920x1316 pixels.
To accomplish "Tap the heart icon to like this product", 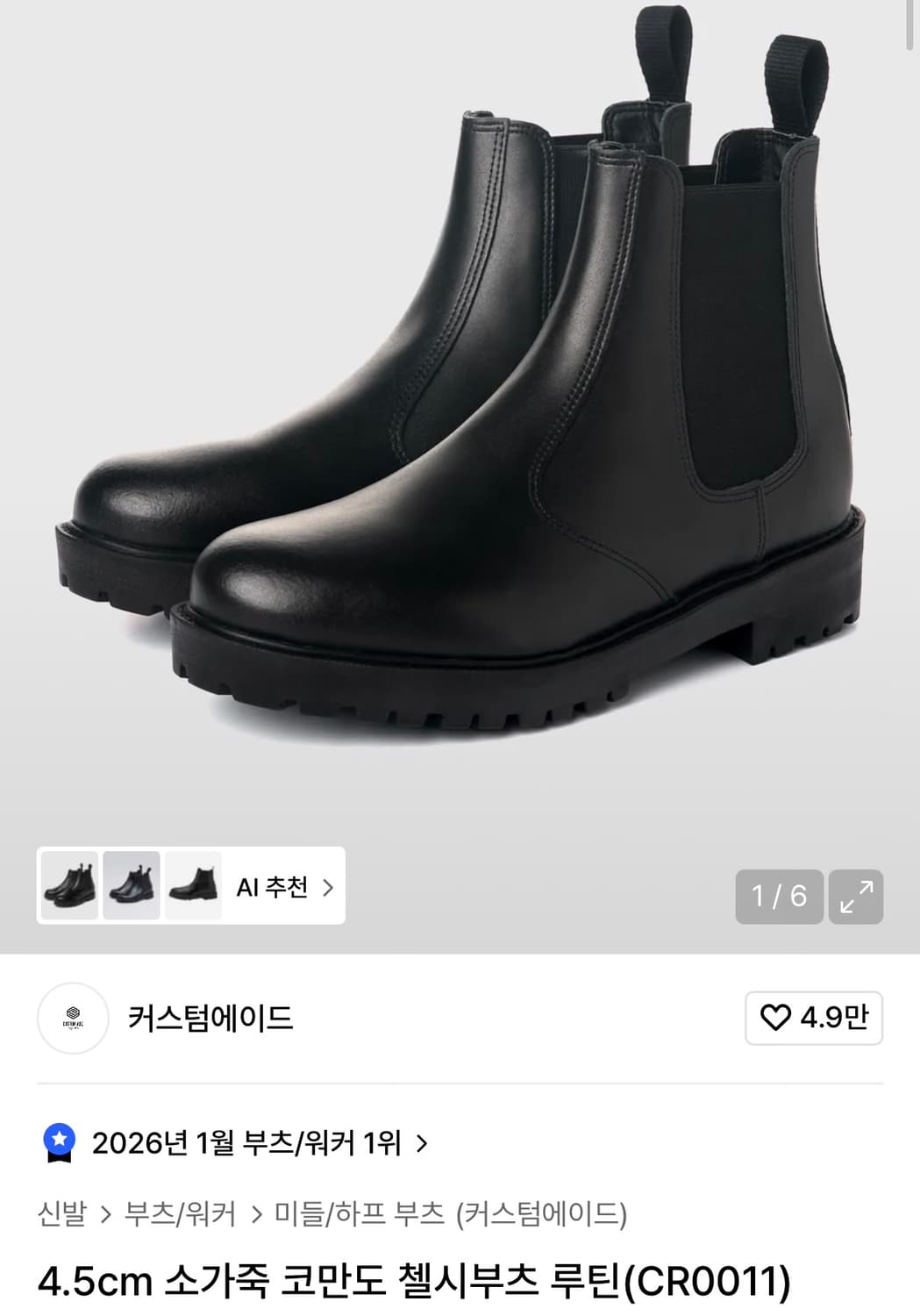I will (777, 1019).
